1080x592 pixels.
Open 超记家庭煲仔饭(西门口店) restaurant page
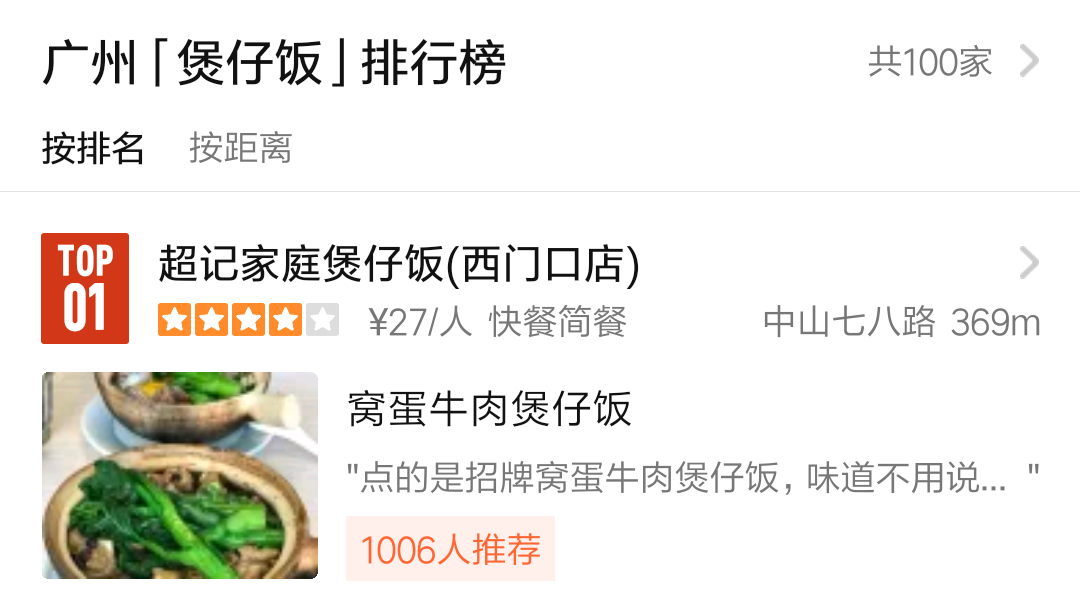(398, 265)
